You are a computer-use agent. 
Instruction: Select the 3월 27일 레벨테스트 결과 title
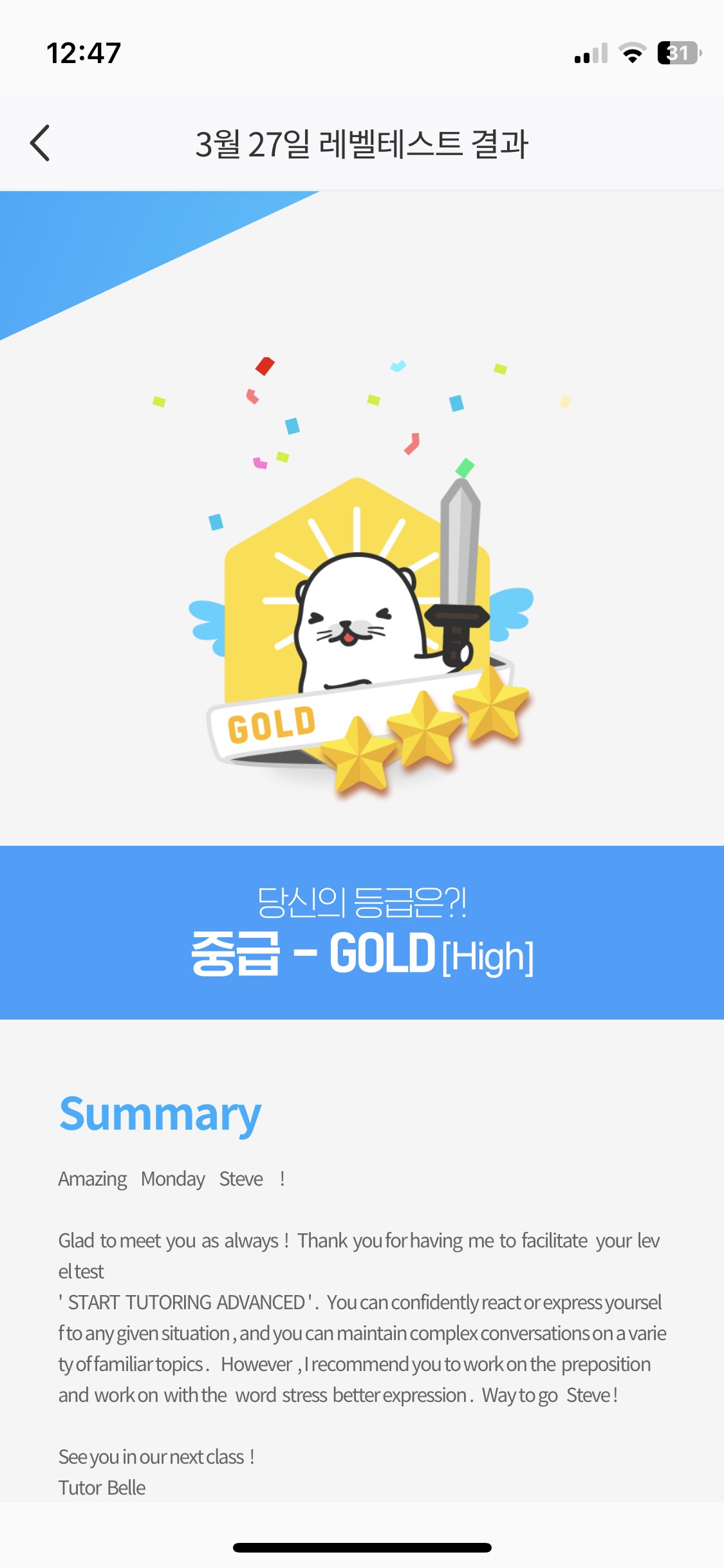coord(362,144)
